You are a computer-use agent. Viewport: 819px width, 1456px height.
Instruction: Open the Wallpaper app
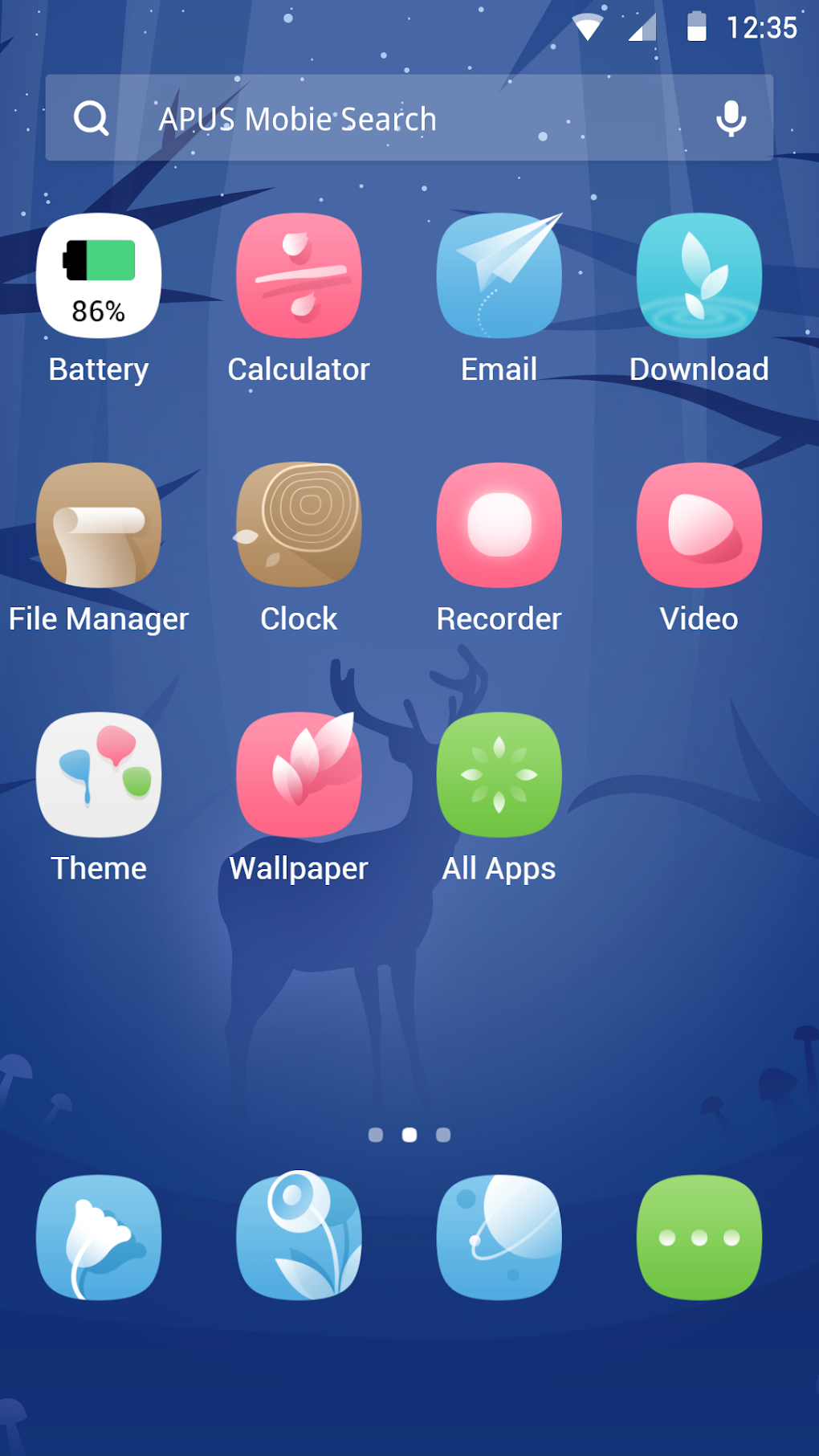tap(299, 775)
